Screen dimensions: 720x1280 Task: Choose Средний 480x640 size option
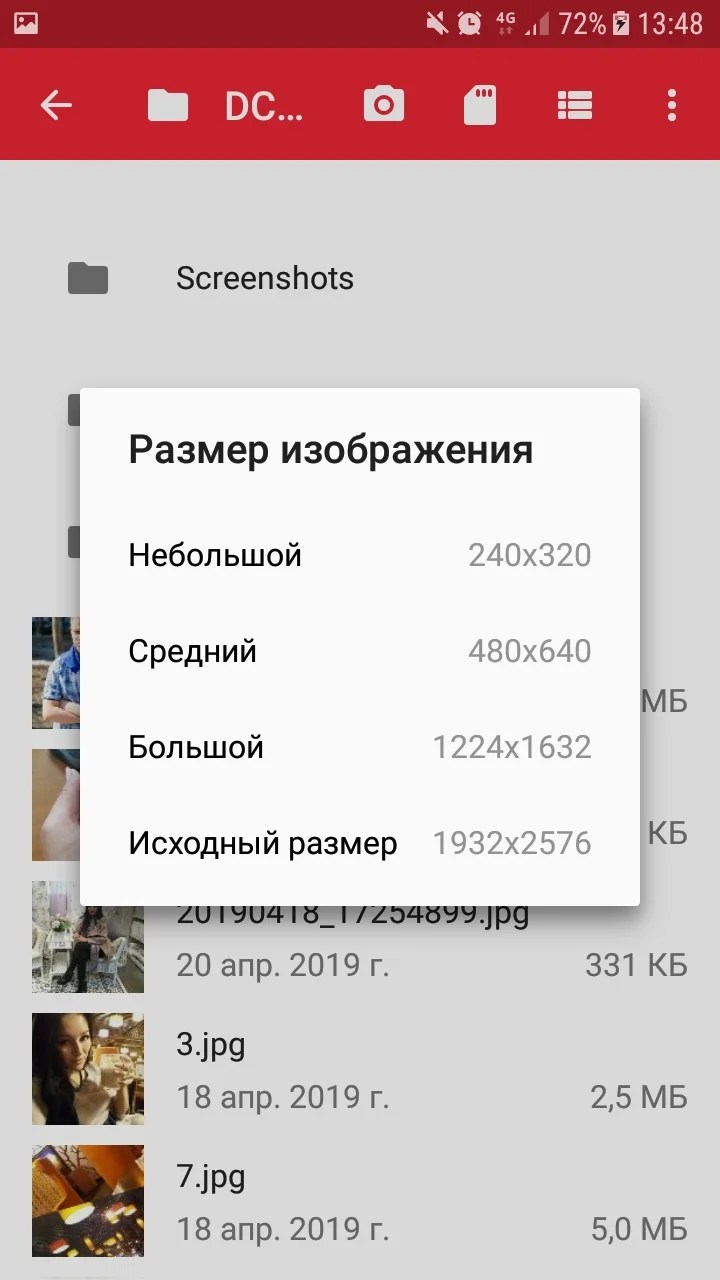pos(358,651)
